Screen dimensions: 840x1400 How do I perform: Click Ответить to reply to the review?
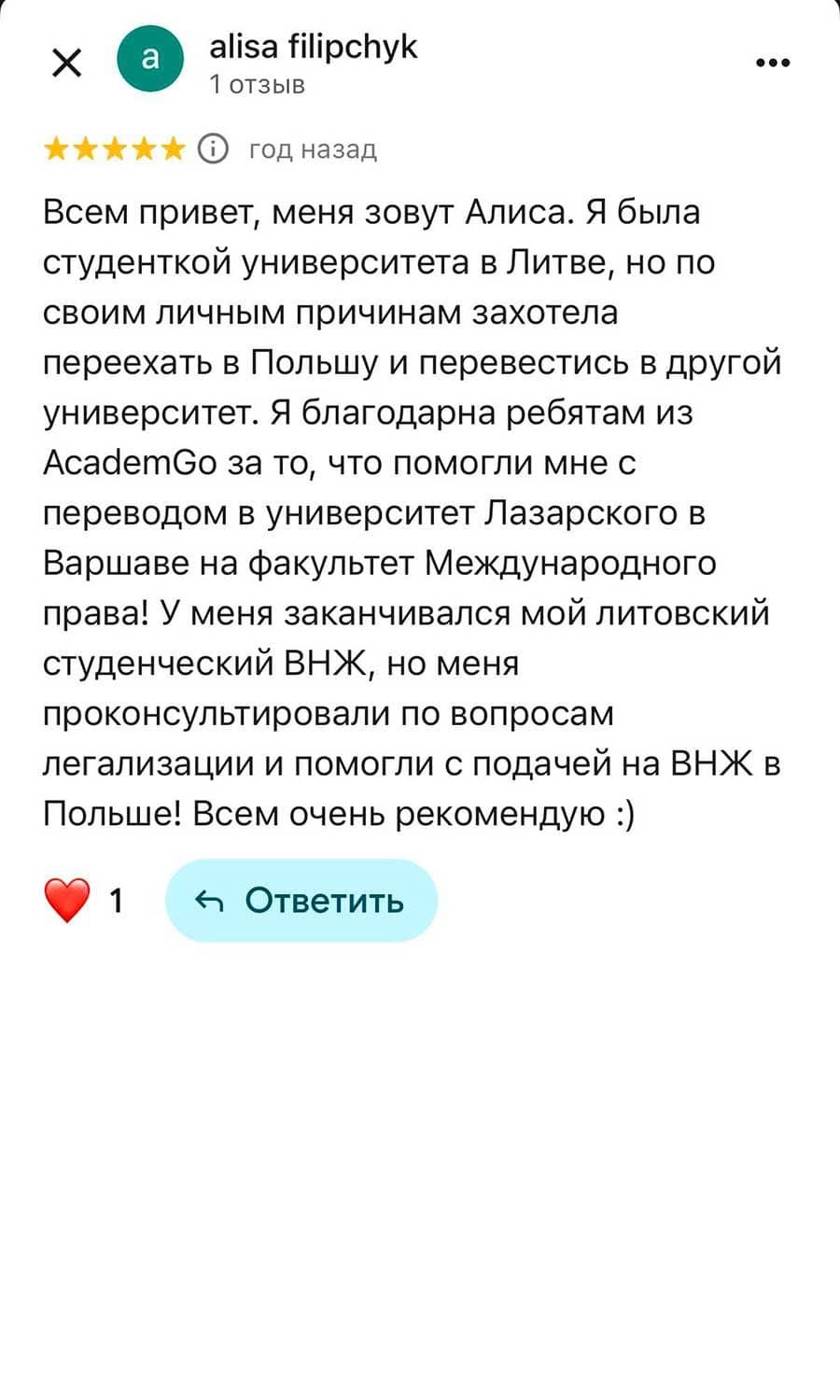click(x=301, y=901)
